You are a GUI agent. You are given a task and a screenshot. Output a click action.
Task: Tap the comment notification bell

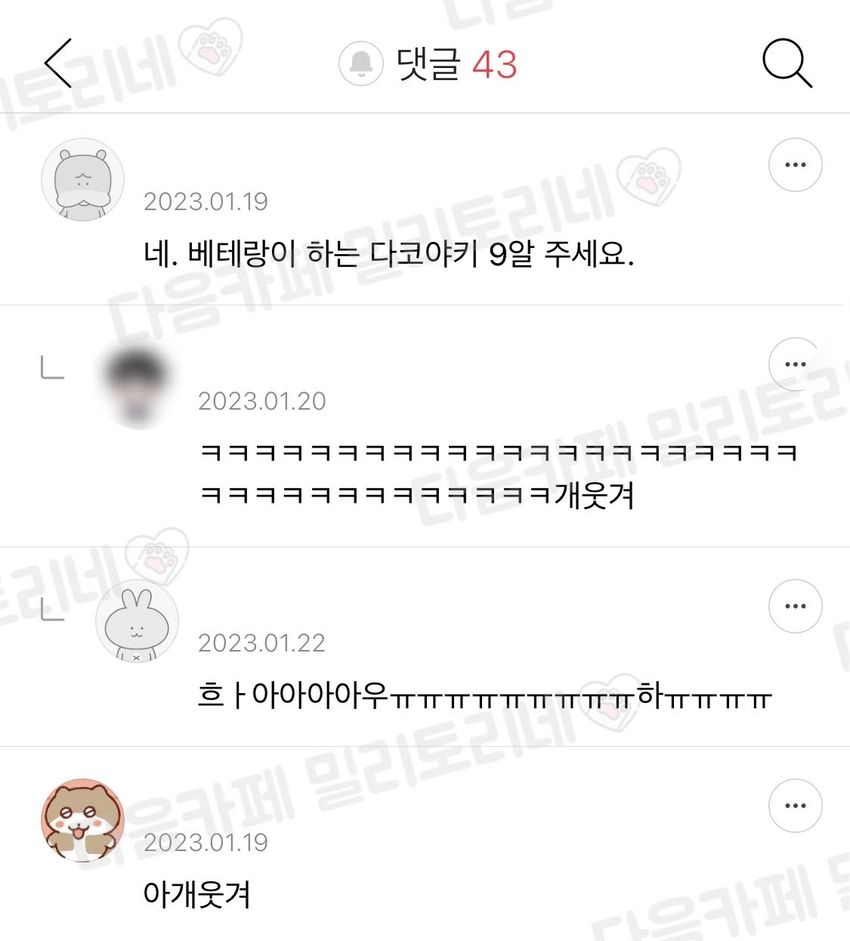pos(361,66)
